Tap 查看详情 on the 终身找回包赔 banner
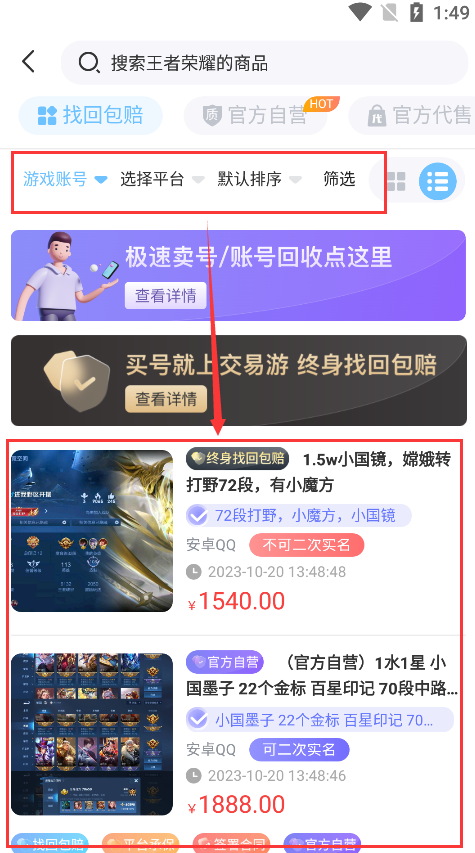 pos(165,399)
